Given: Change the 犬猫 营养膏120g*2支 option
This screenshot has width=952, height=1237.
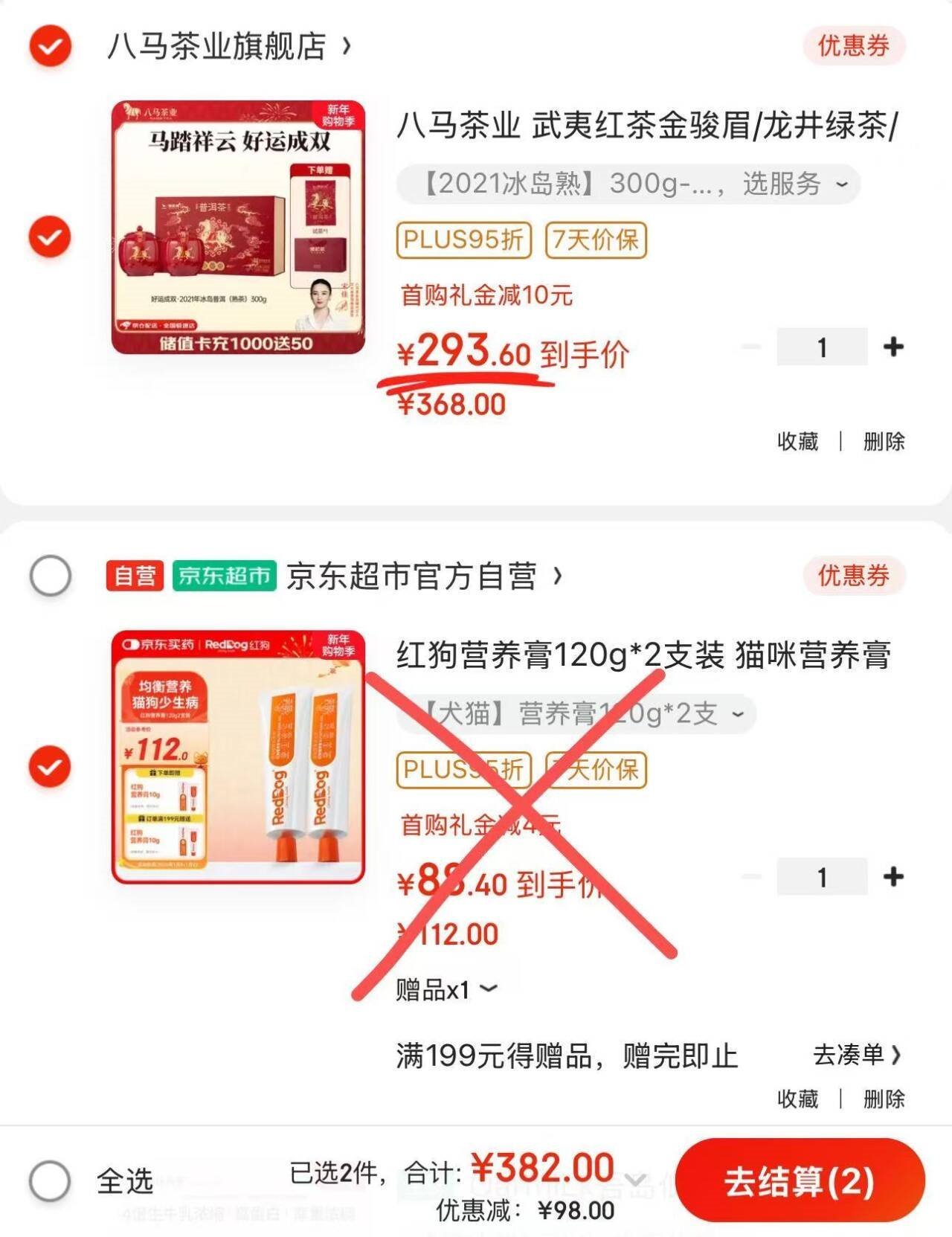Looking at the screenshot, I should 576,713.
